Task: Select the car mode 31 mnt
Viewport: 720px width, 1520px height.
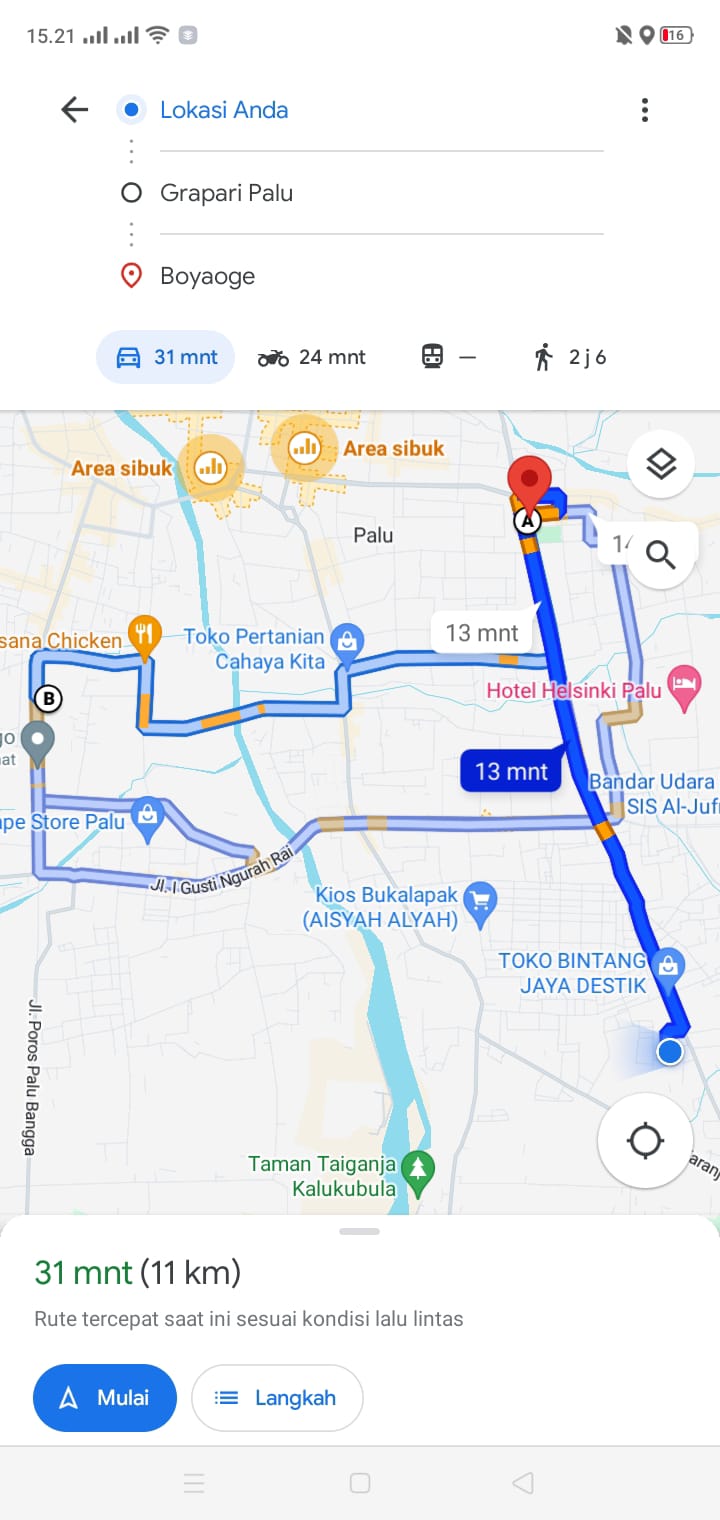Action: tap(165, 357)
